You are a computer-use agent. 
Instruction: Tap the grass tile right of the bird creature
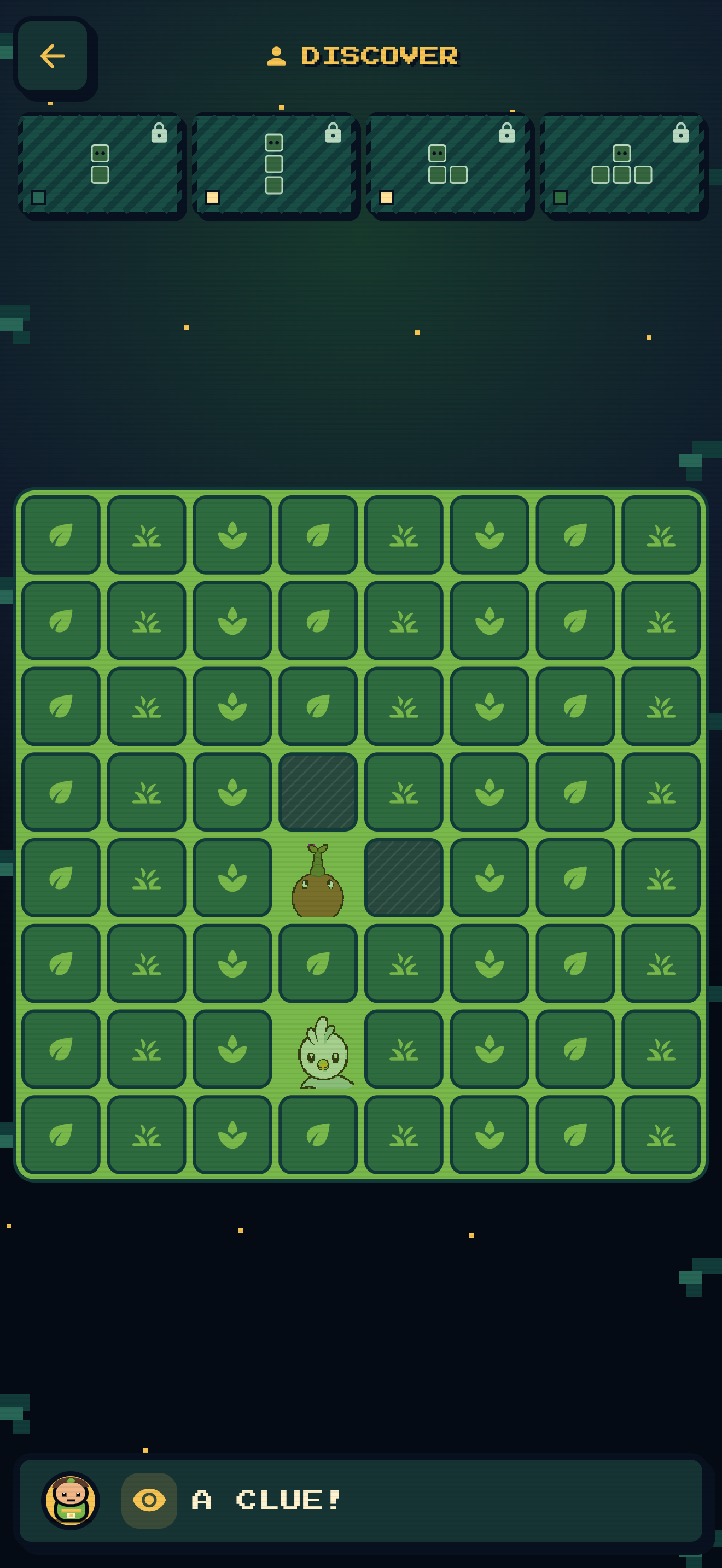click(x=404, y=1049)
